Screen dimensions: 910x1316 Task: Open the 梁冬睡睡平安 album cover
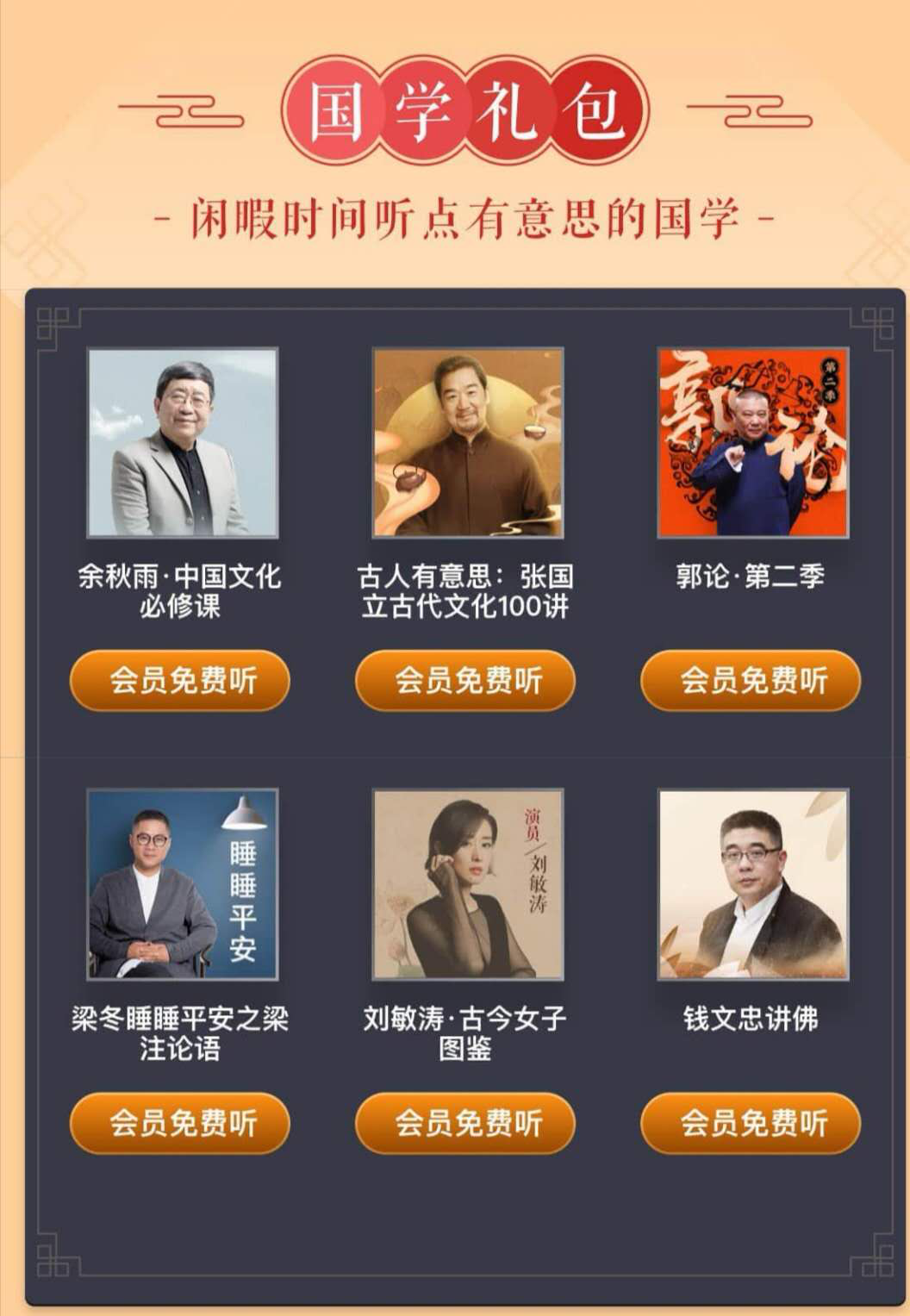(x=183, y=884)
